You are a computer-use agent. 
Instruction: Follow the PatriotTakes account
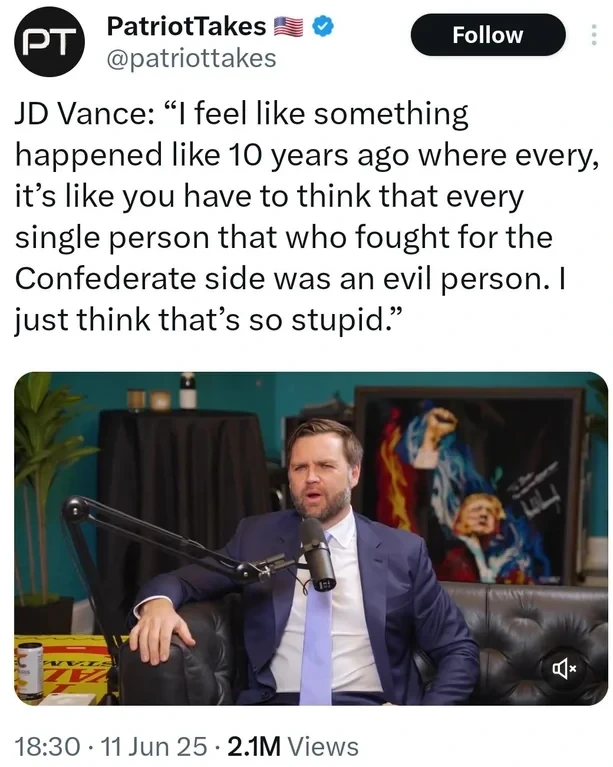tap(487, 35)
